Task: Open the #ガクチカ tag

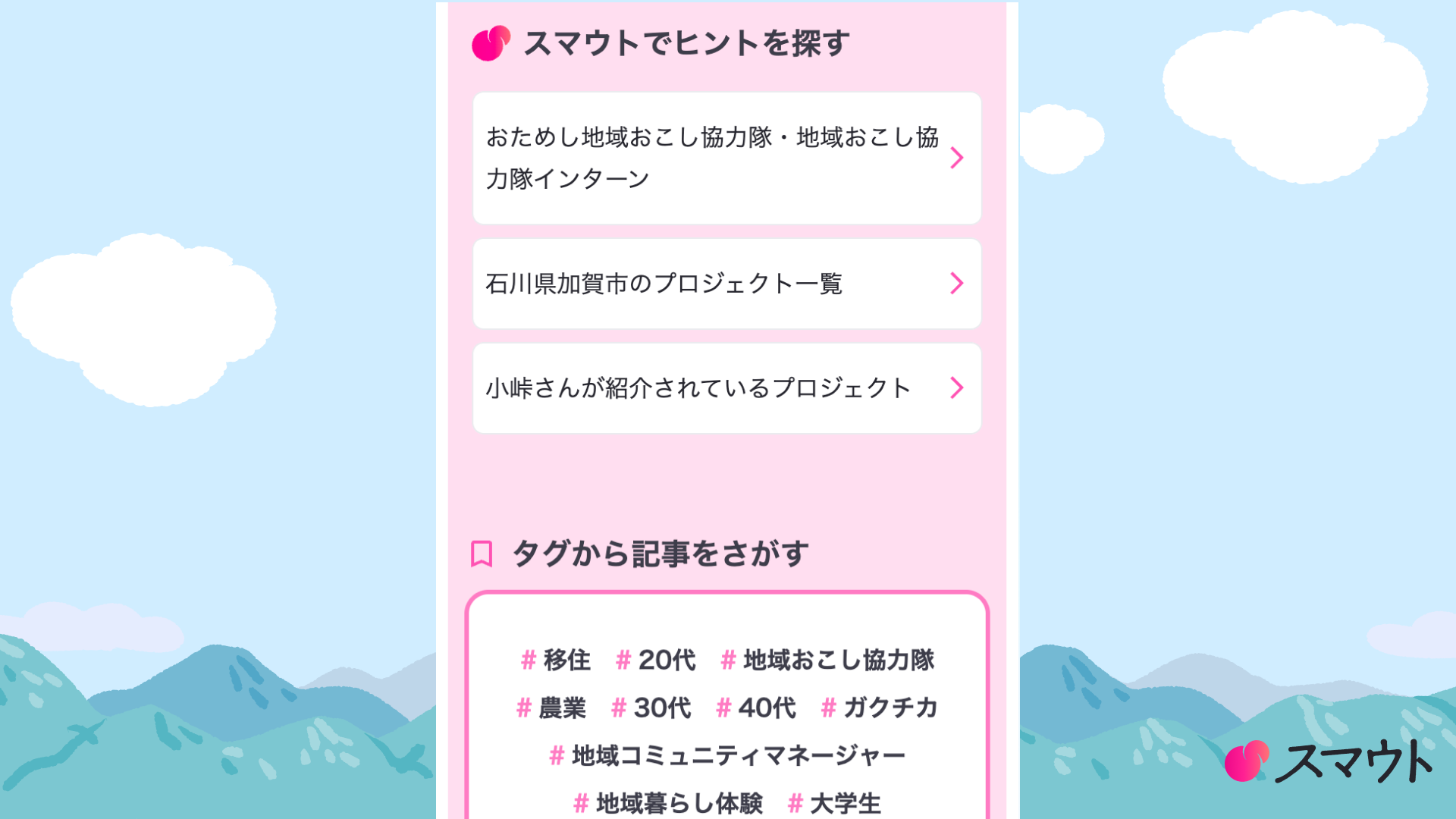Action: pyautogui.click(x=880, y=708)
